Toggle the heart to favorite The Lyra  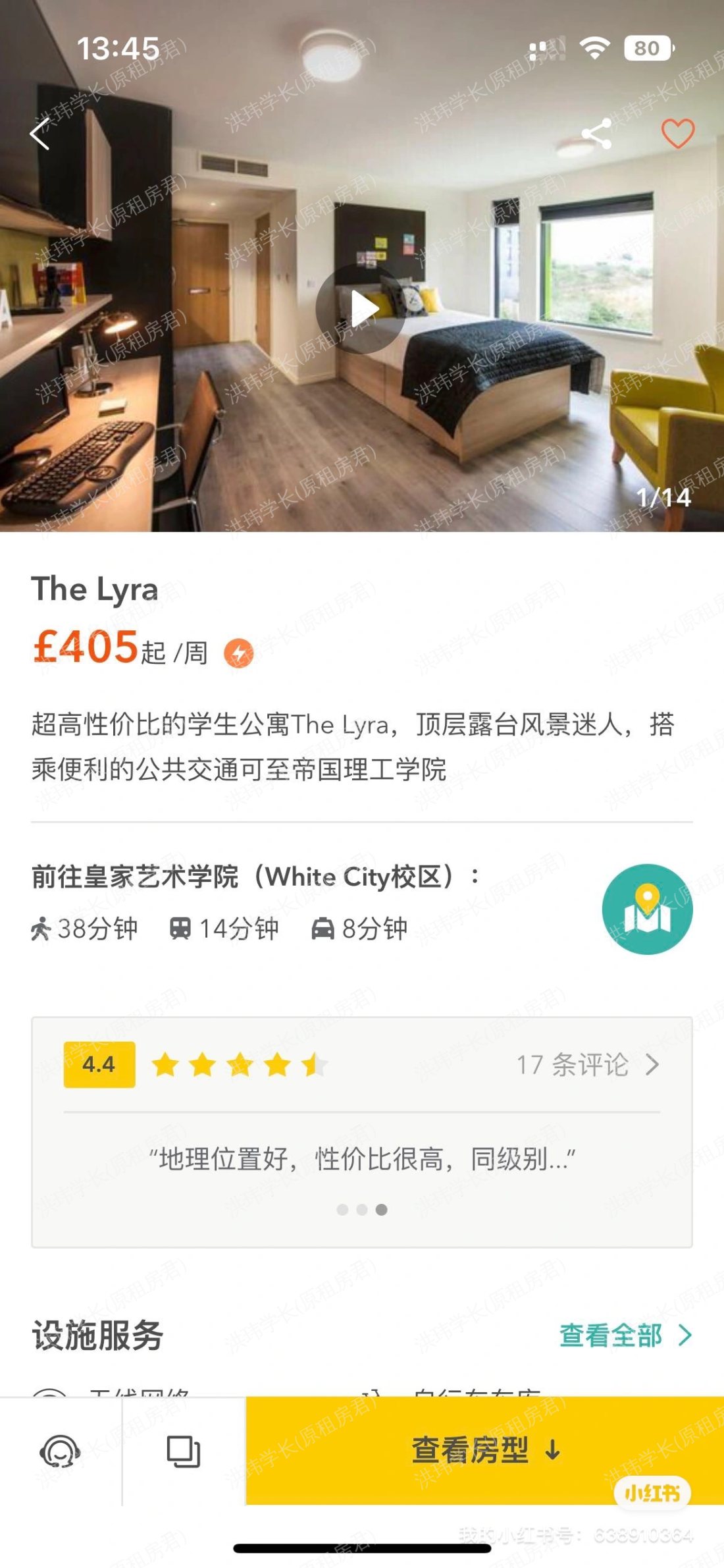(679, 135)
